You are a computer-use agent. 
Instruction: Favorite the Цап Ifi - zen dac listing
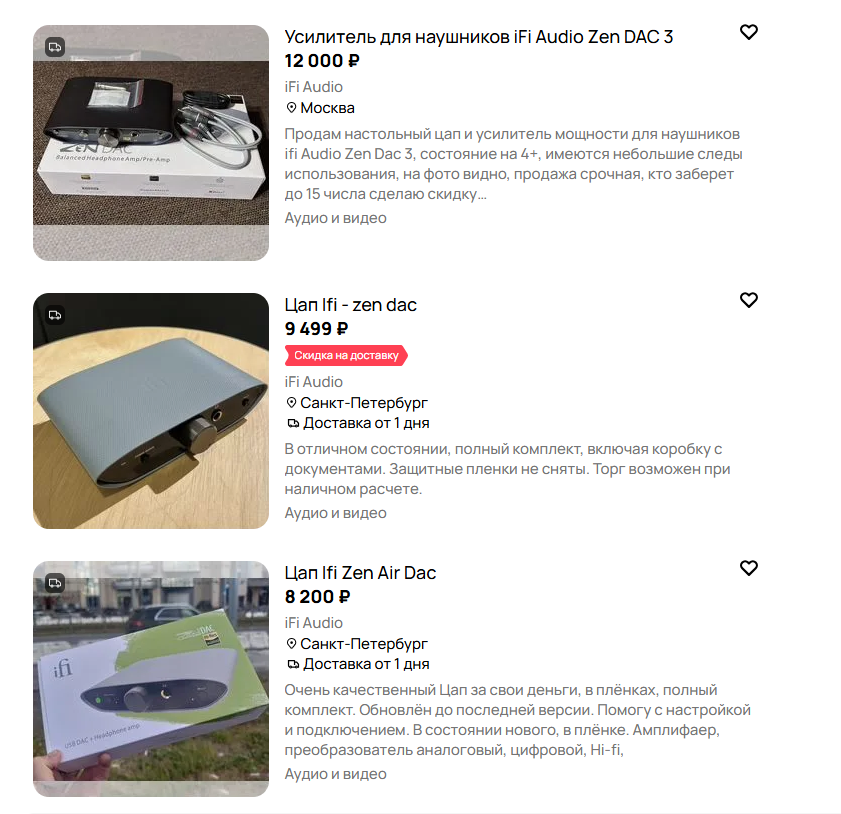pos(748,300)
